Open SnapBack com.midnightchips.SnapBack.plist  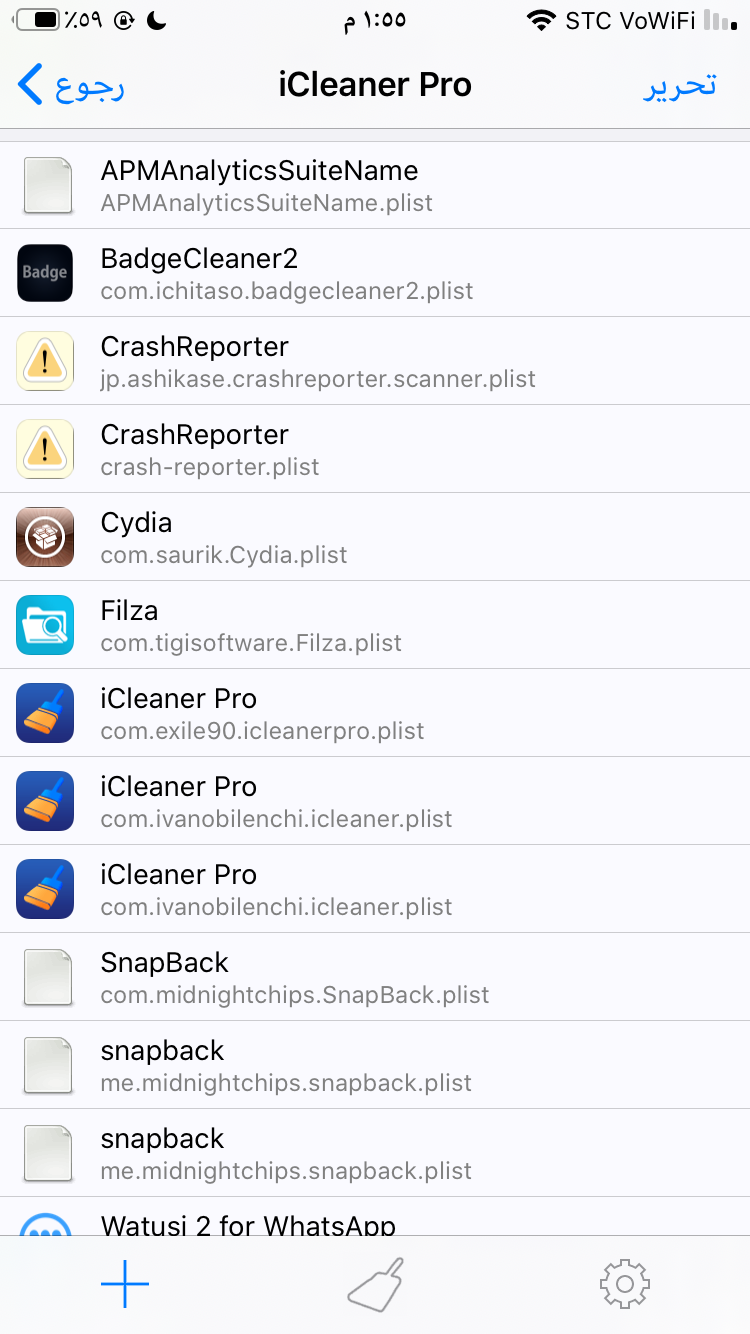pos(375,978)
